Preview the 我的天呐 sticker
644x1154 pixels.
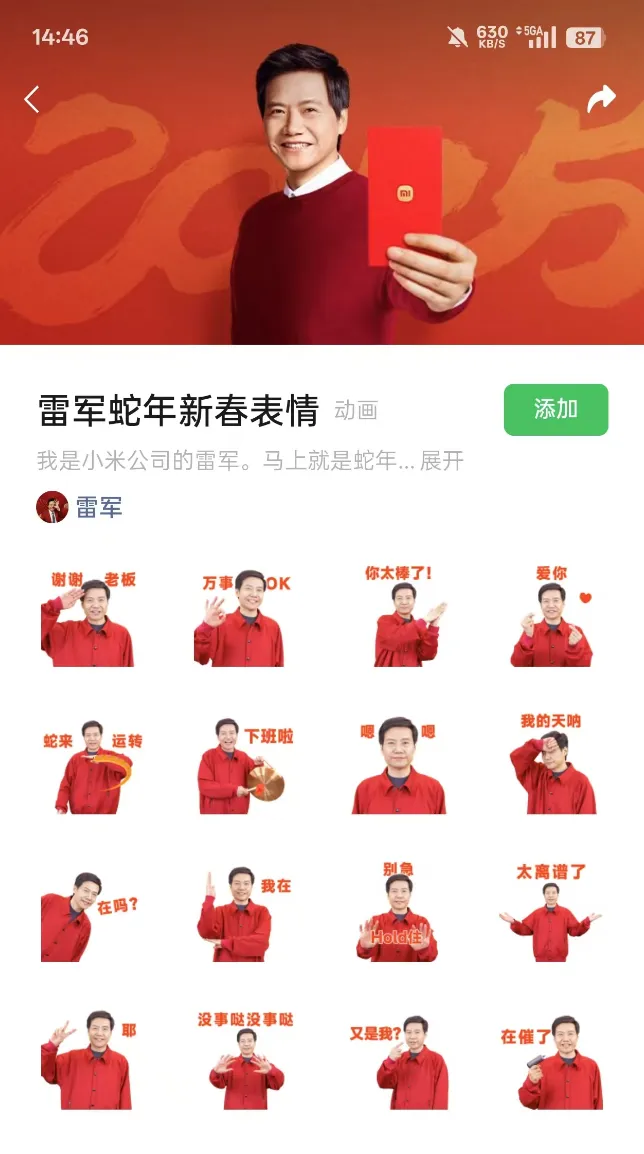(553, 765)
